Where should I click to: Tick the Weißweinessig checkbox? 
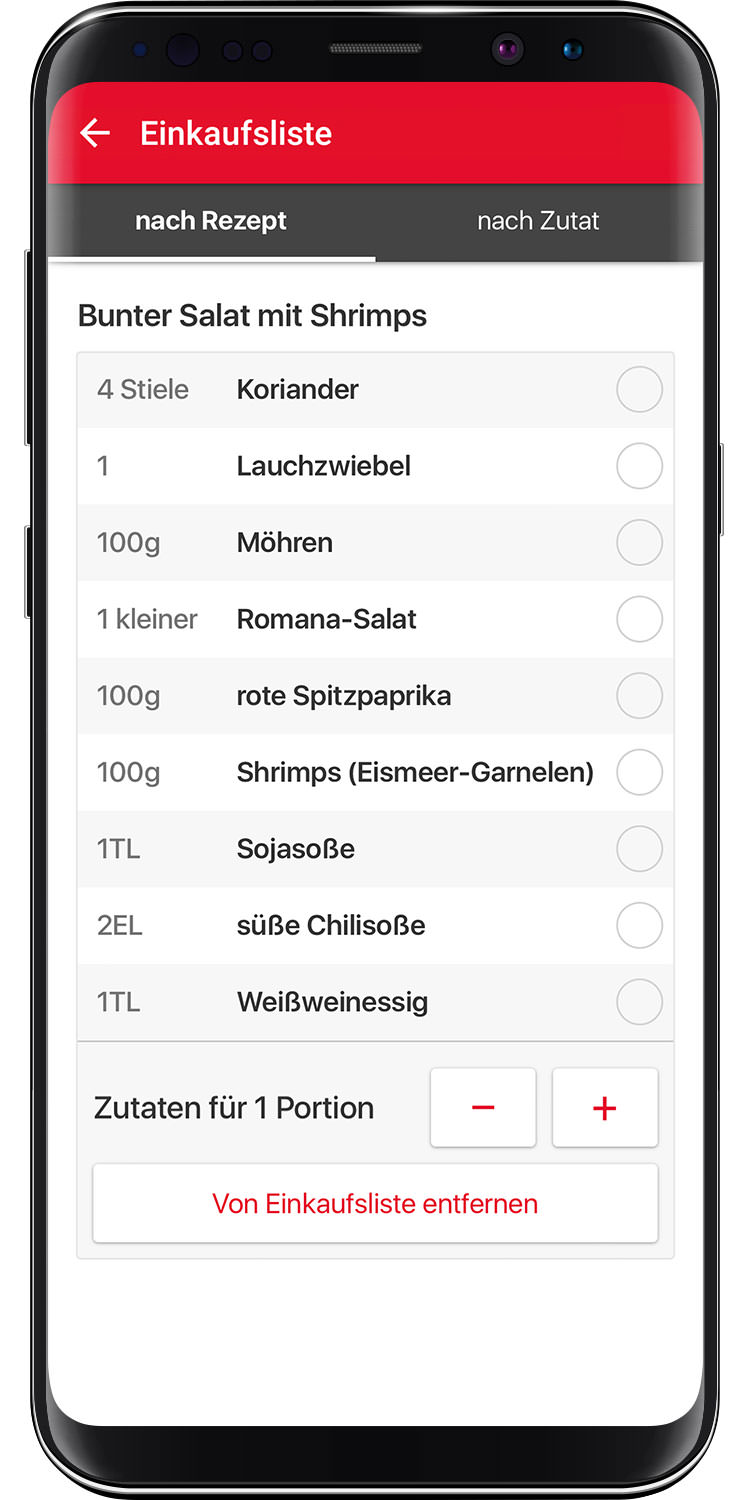639,1002
